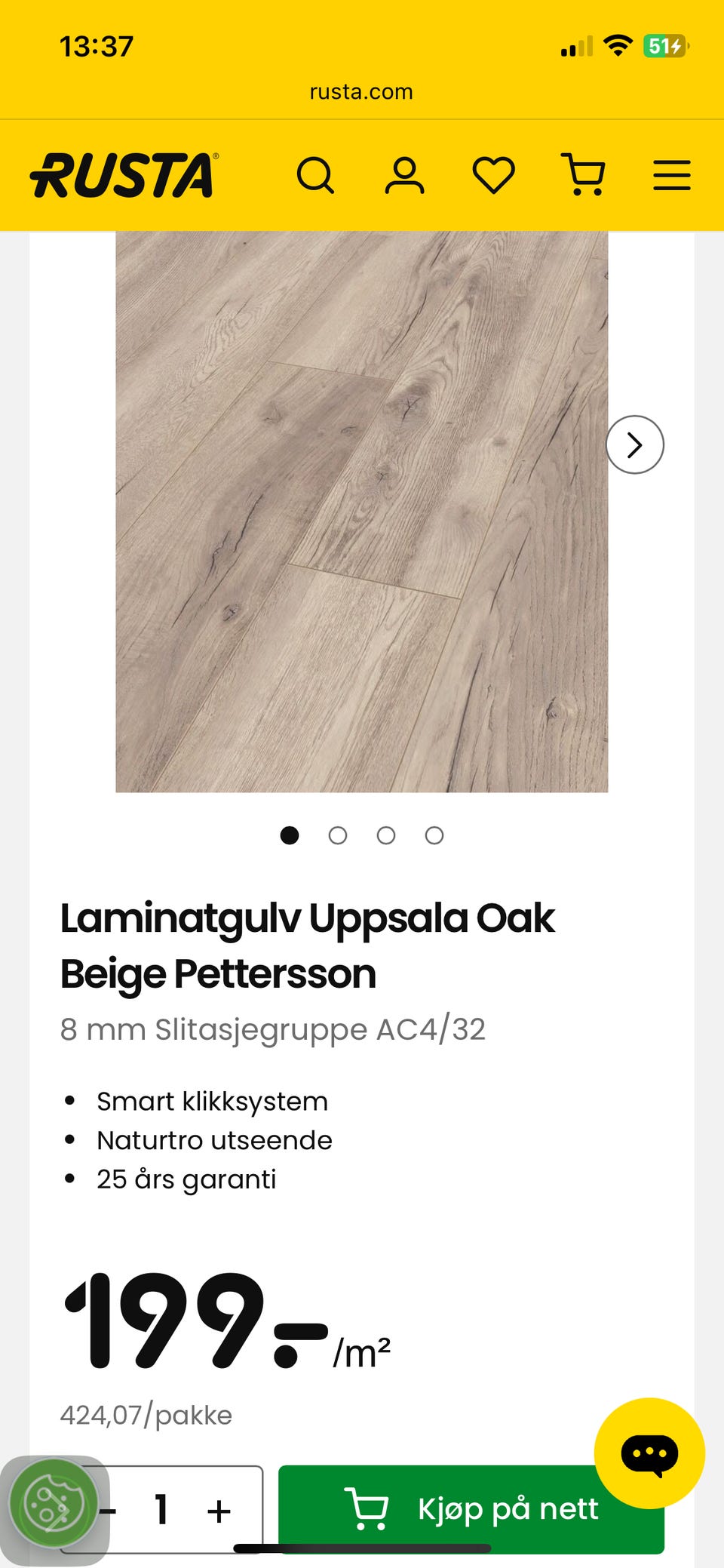Jump to the second image dot
Image resolution: width=724 pixels, height=1568 pixels.
tap(338, 835)
